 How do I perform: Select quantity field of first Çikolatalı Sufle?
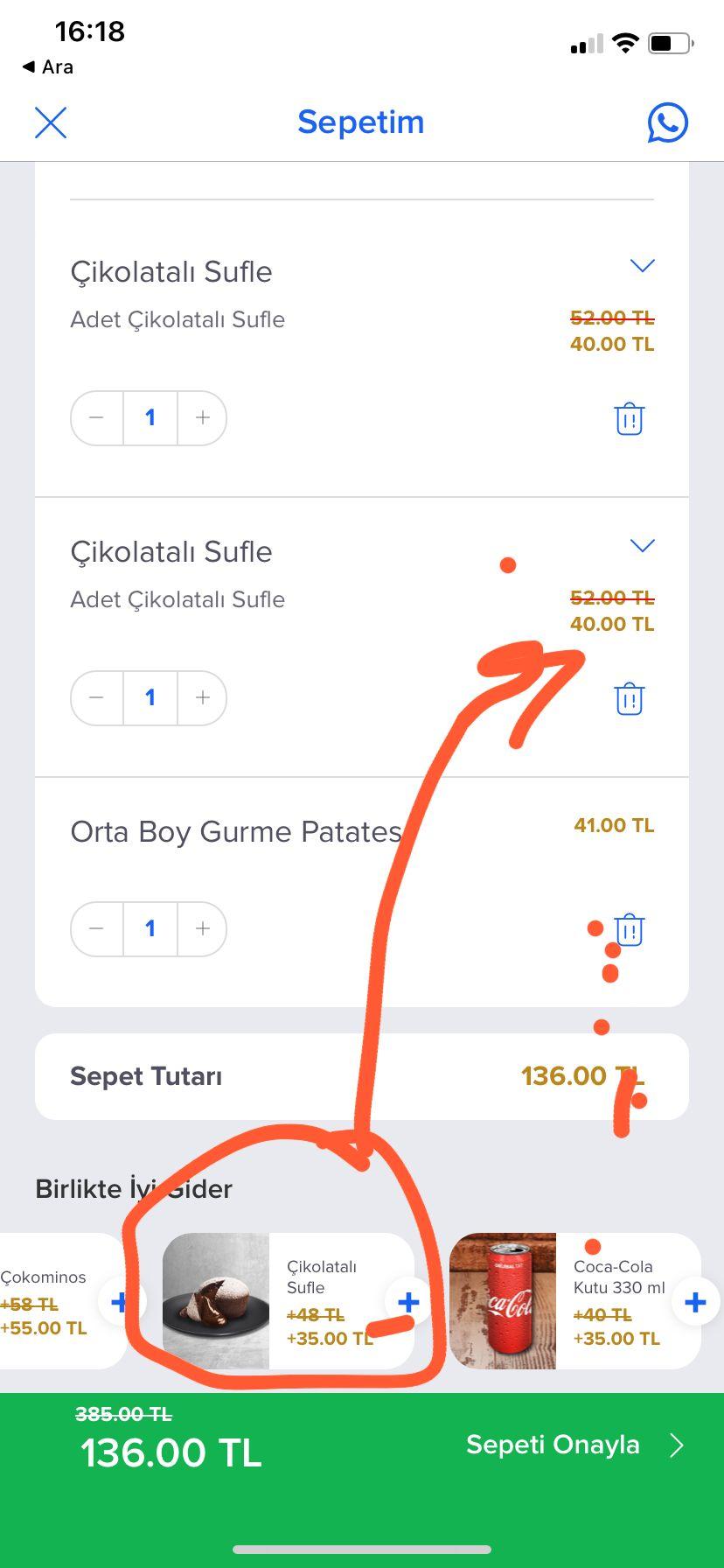click(150, 418)
